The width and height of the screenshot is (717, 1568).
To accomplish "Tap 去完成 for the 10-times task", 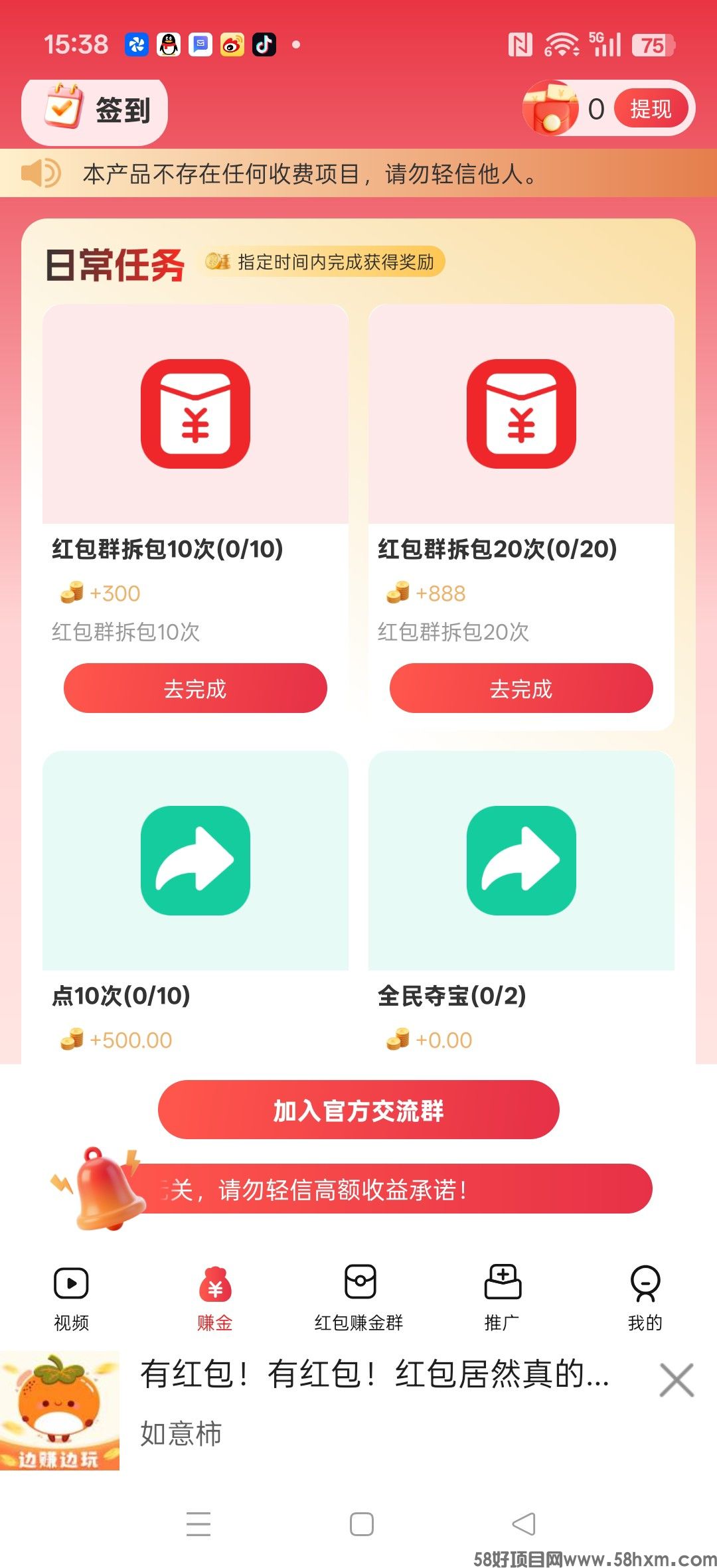I will click(x=195, y=688).
